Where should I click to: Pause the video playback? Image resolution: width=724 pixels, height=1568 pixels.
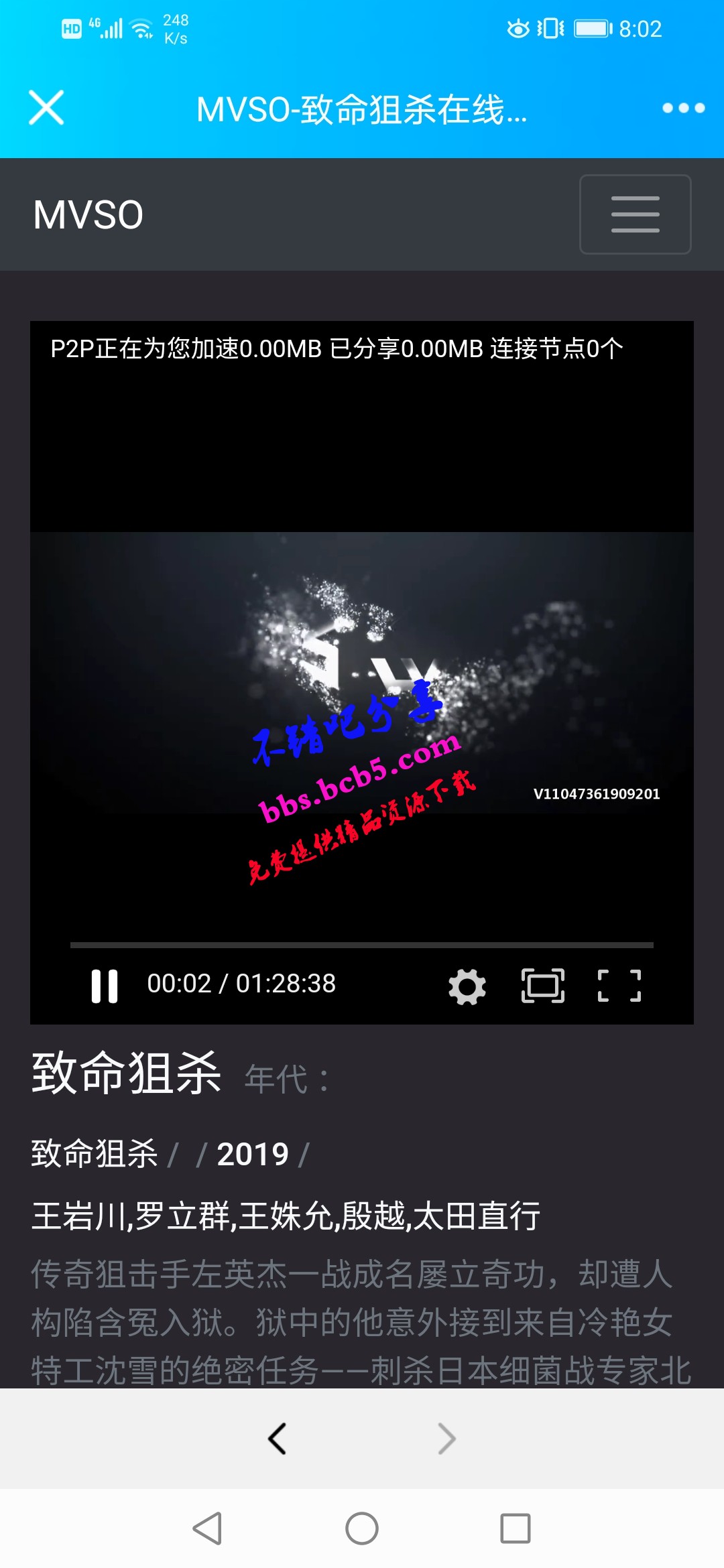tap(105, 986)
